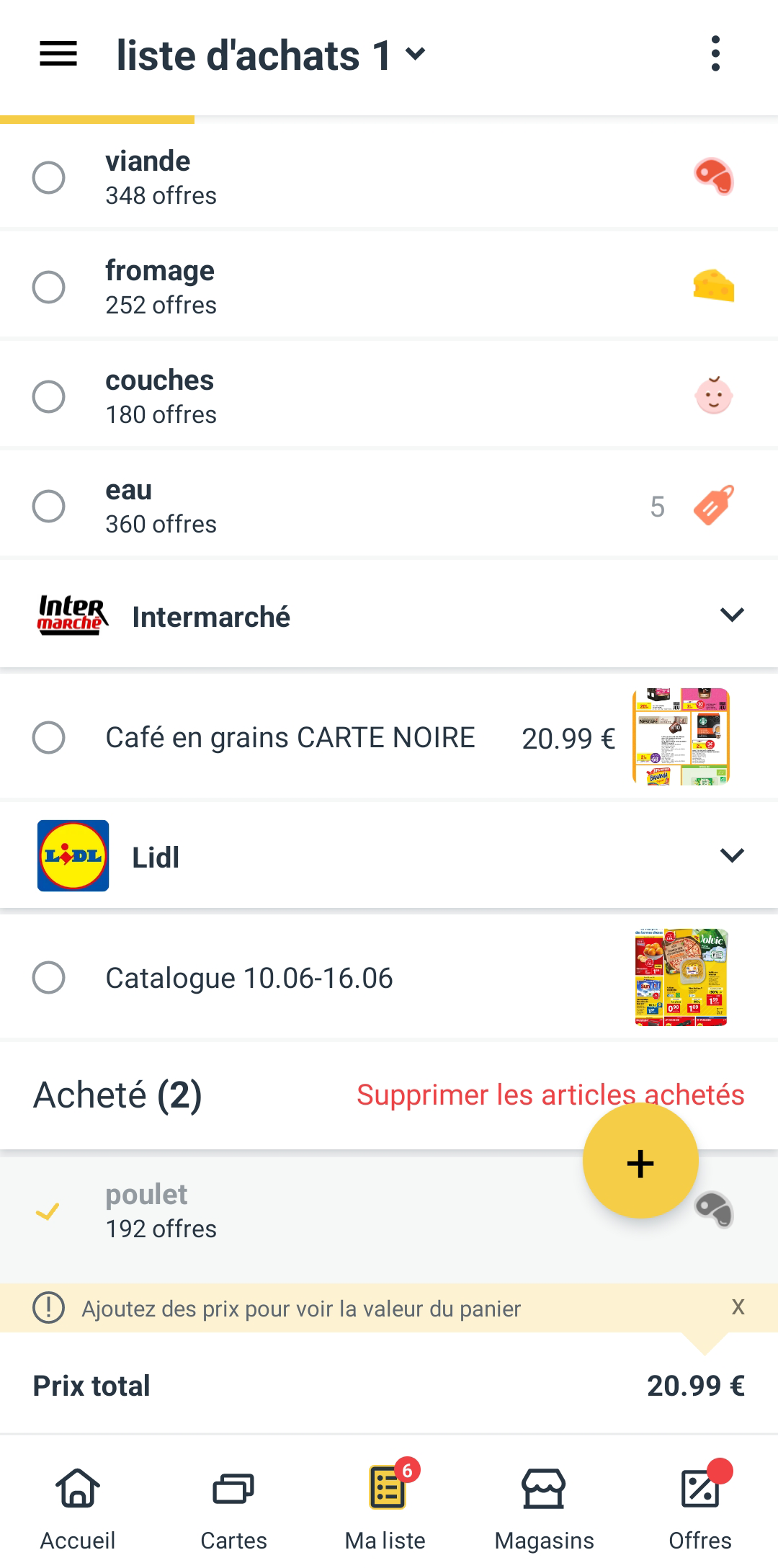This screenshot has height=1568, width=778.
Task: Collapse the Lidl section
Action: [x=732, y=855]
